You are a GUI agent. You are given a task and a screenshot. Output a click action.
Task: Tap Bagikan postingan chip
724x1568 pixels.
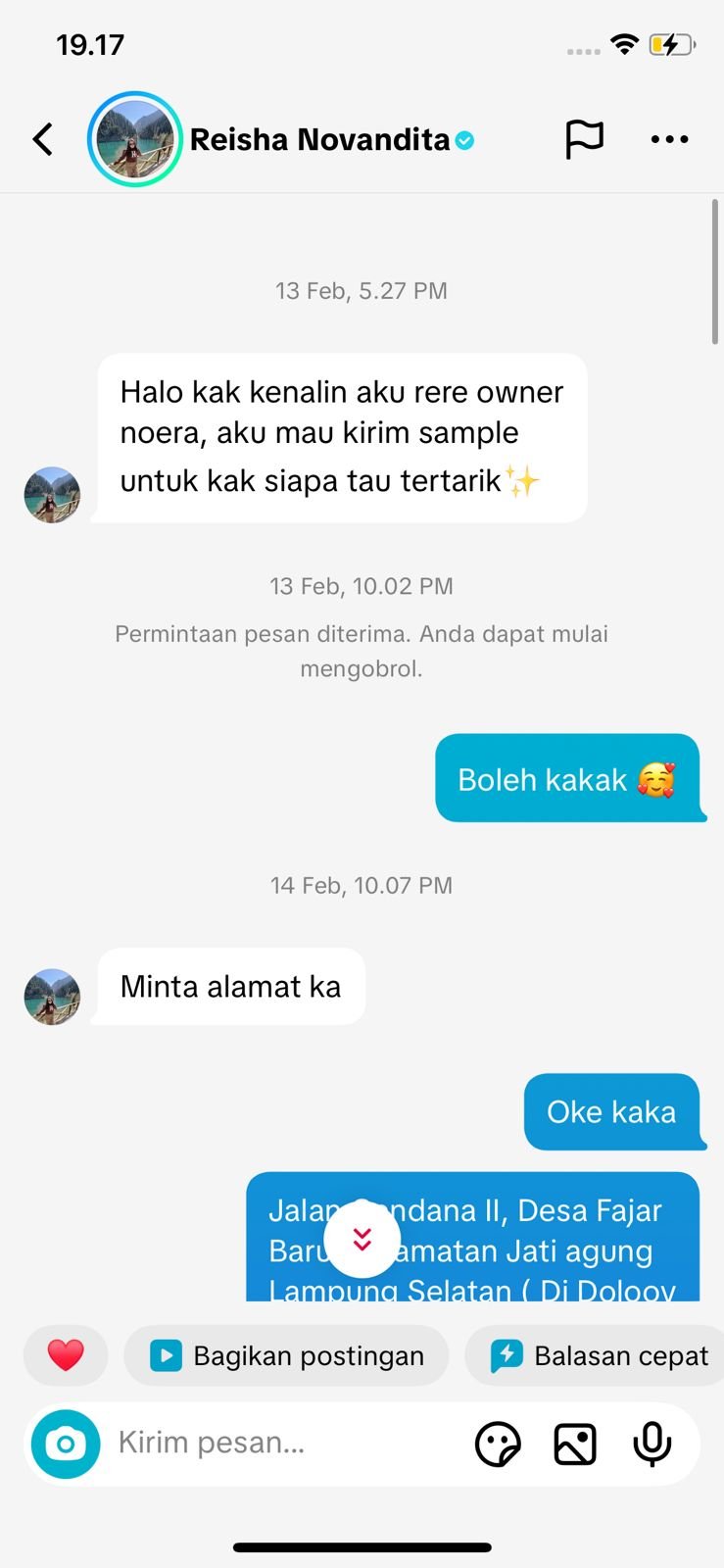(286, 1355)
